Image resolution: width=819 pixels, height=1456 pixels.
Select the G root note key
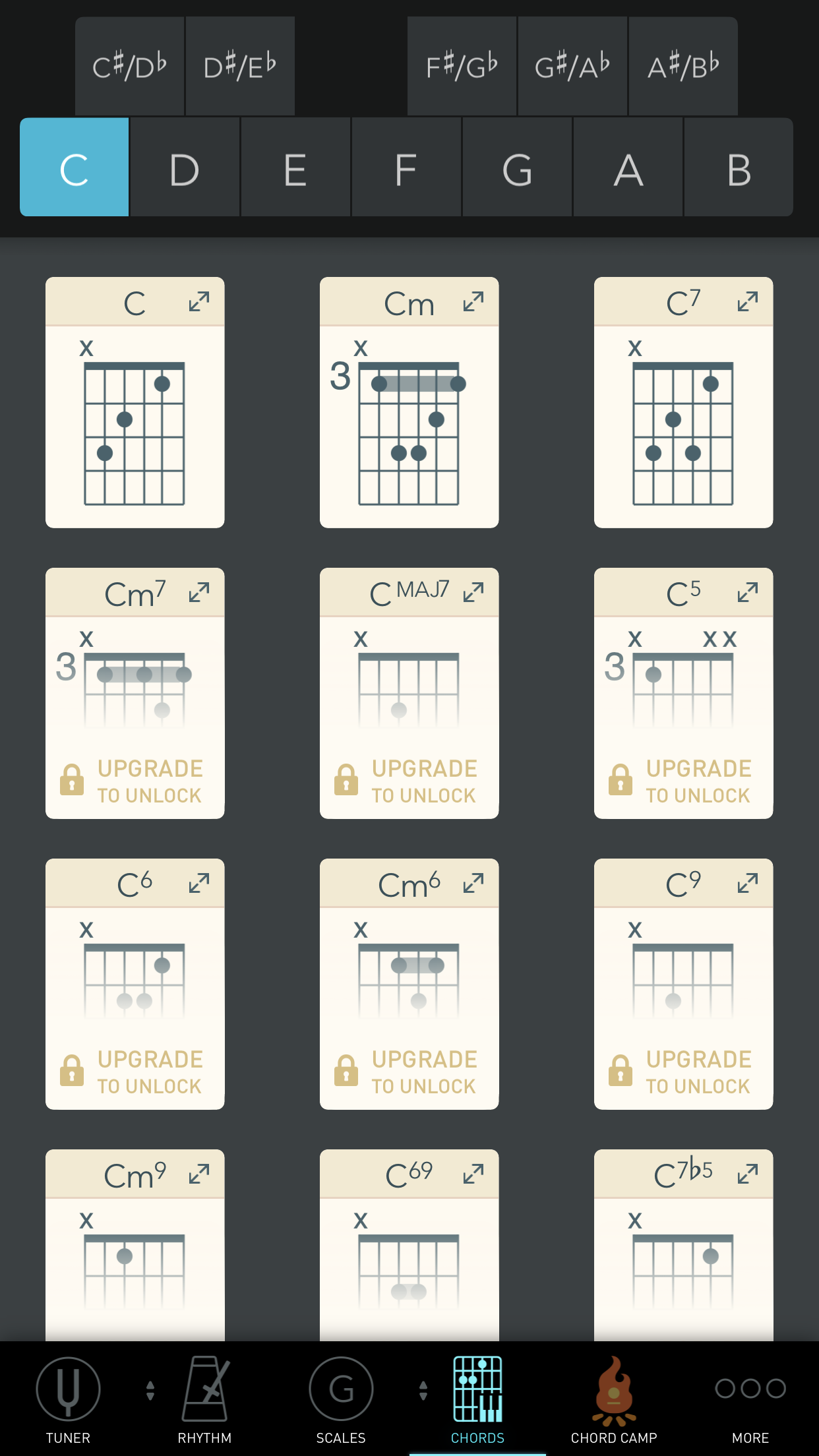pos(517,168)
